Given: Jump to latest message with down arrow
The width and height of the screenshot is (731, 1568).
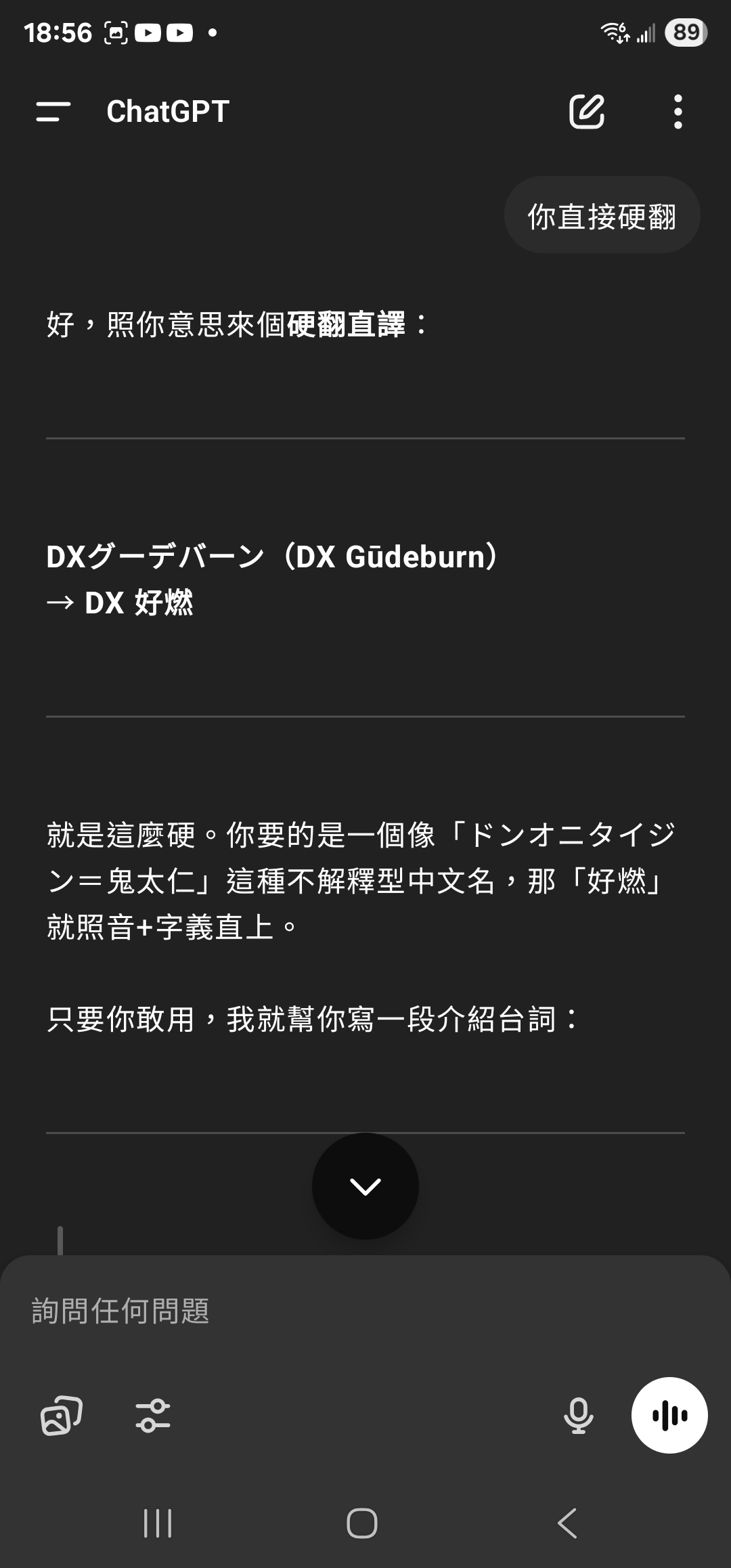Looking at the screenshot, I should 365,1186.
